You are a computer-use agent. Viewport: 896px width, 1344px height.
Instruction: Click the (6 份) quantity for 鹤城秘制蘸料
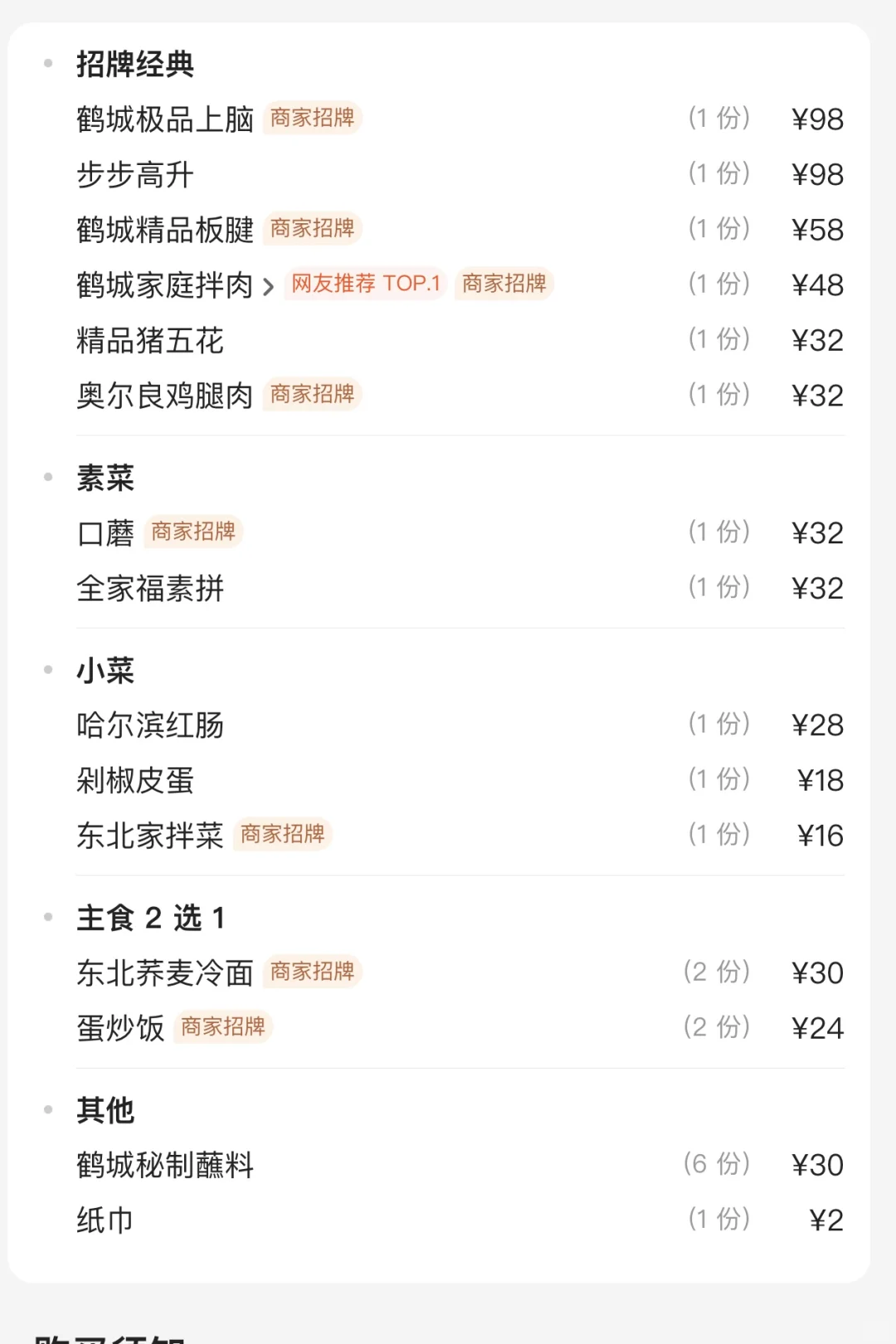718,1166
